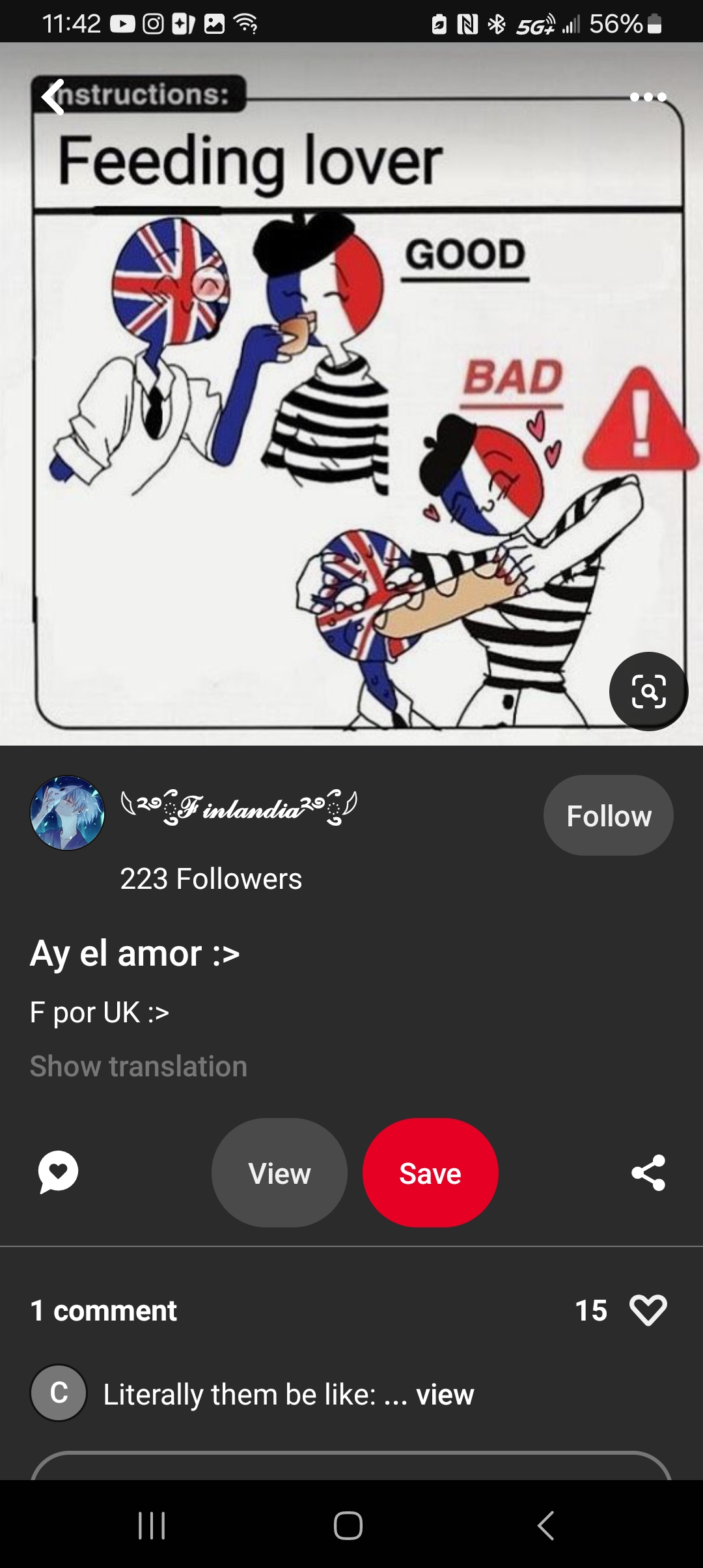Image resolution: width=703 pixels, height=1568 pixels.
Task: Open the three-dot overflow menu
Action: pos(648,97)
